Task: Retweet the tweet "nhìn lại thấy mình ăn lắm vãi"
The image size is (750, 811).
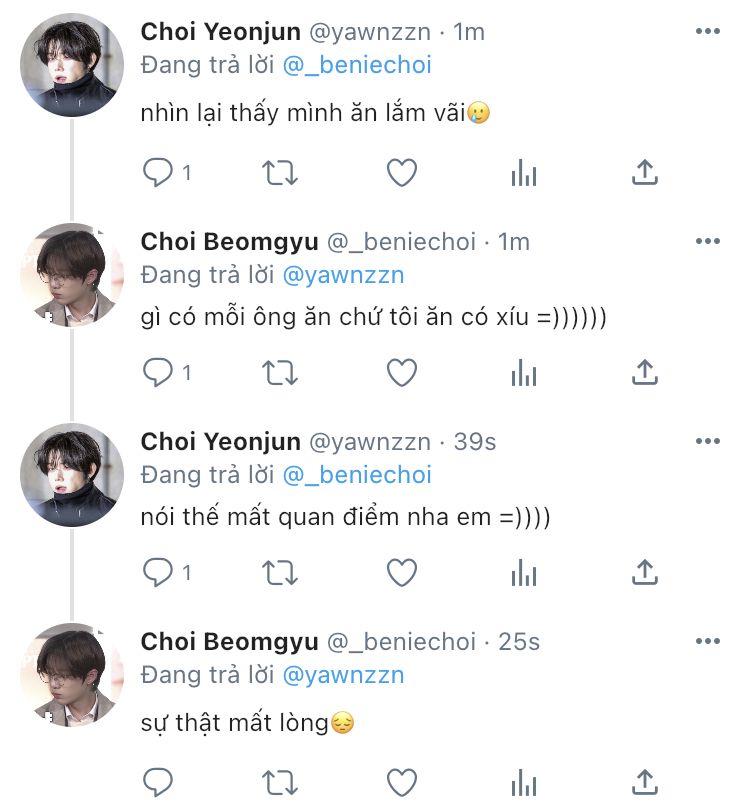Action: pyautogui.click(x=280, y=173)
